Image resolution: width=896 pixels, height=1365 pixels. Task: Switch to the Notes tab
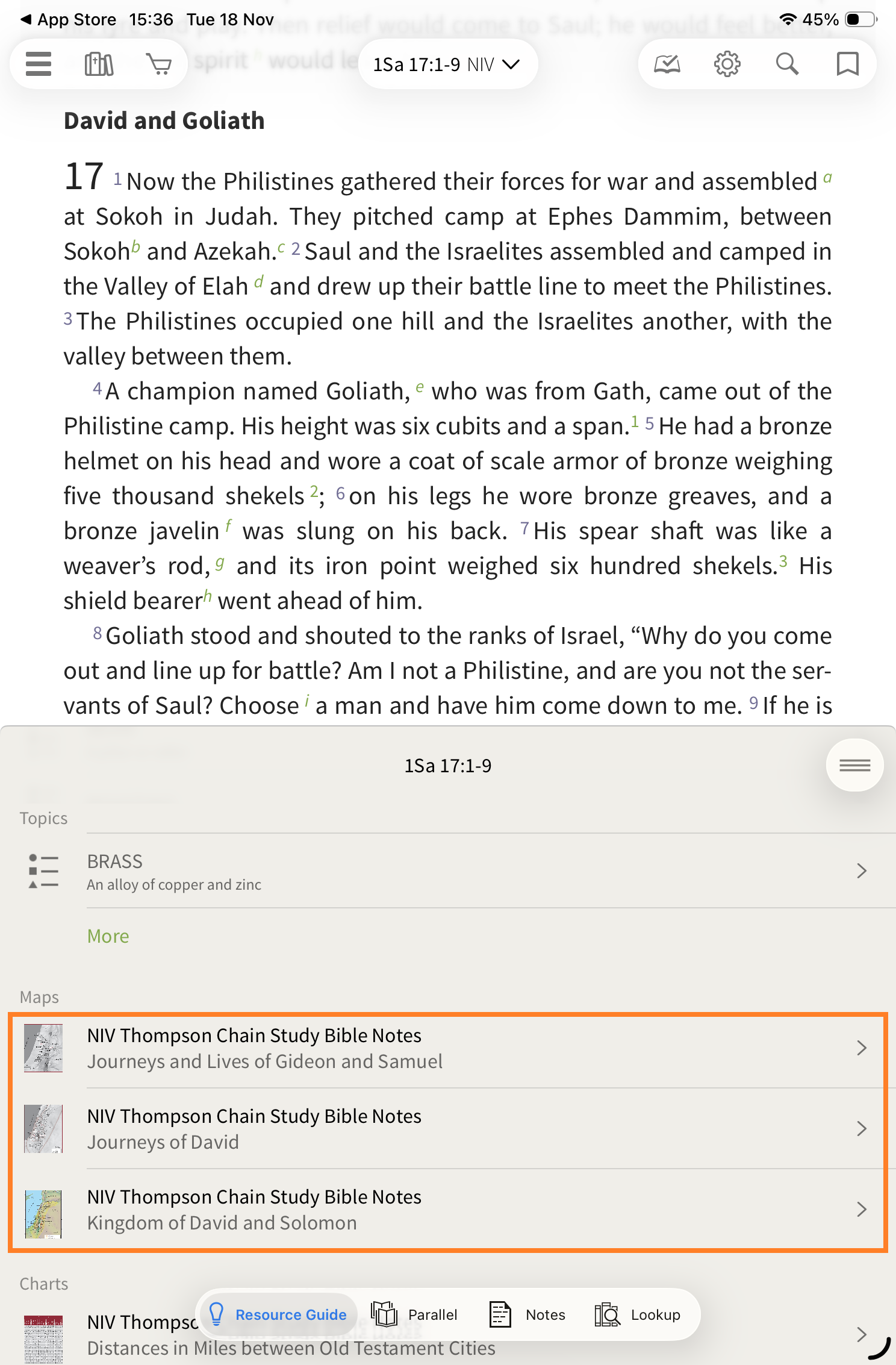(x=527, y=1314)
